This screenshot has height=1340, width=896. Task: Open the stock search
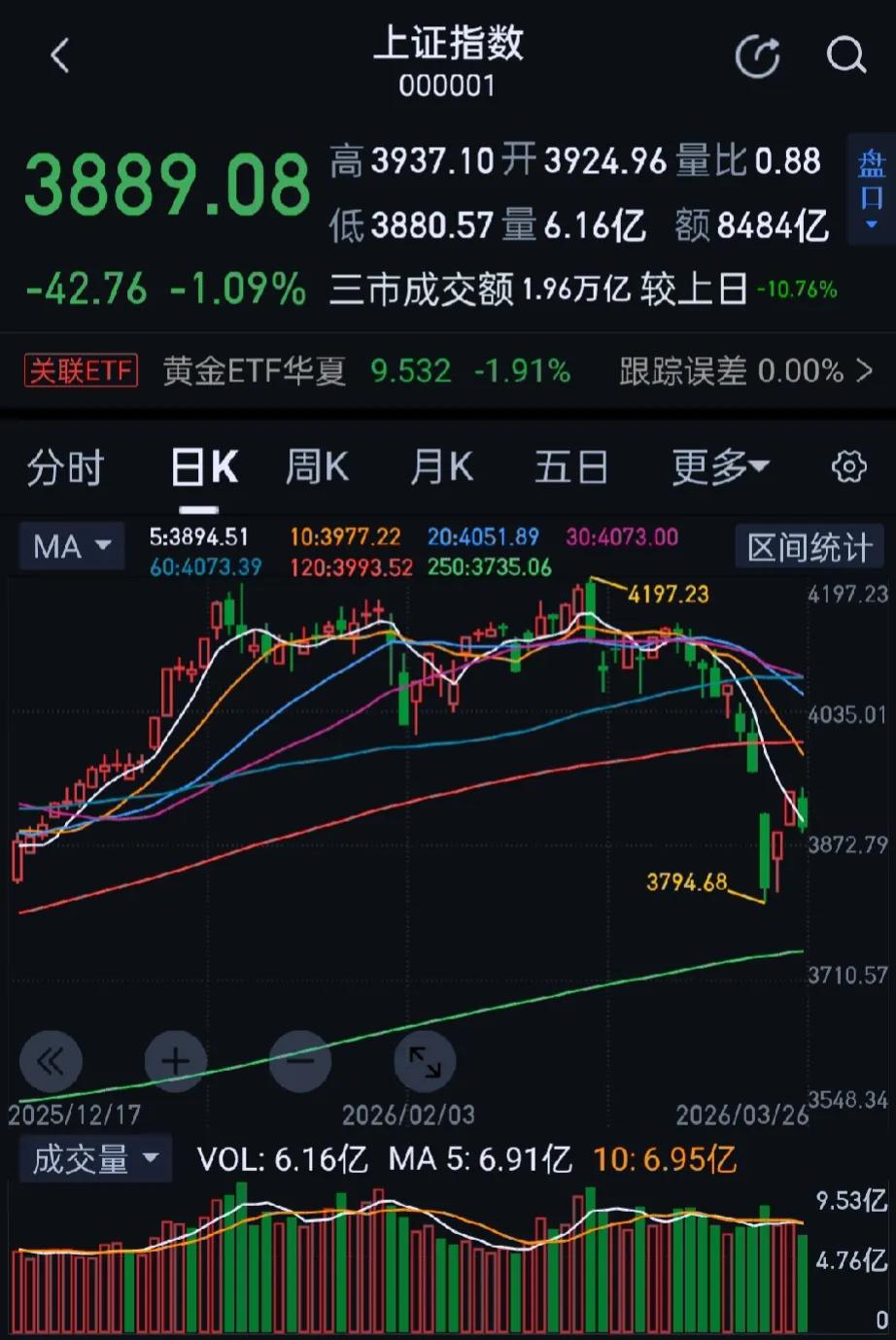(x=846, y=55)
